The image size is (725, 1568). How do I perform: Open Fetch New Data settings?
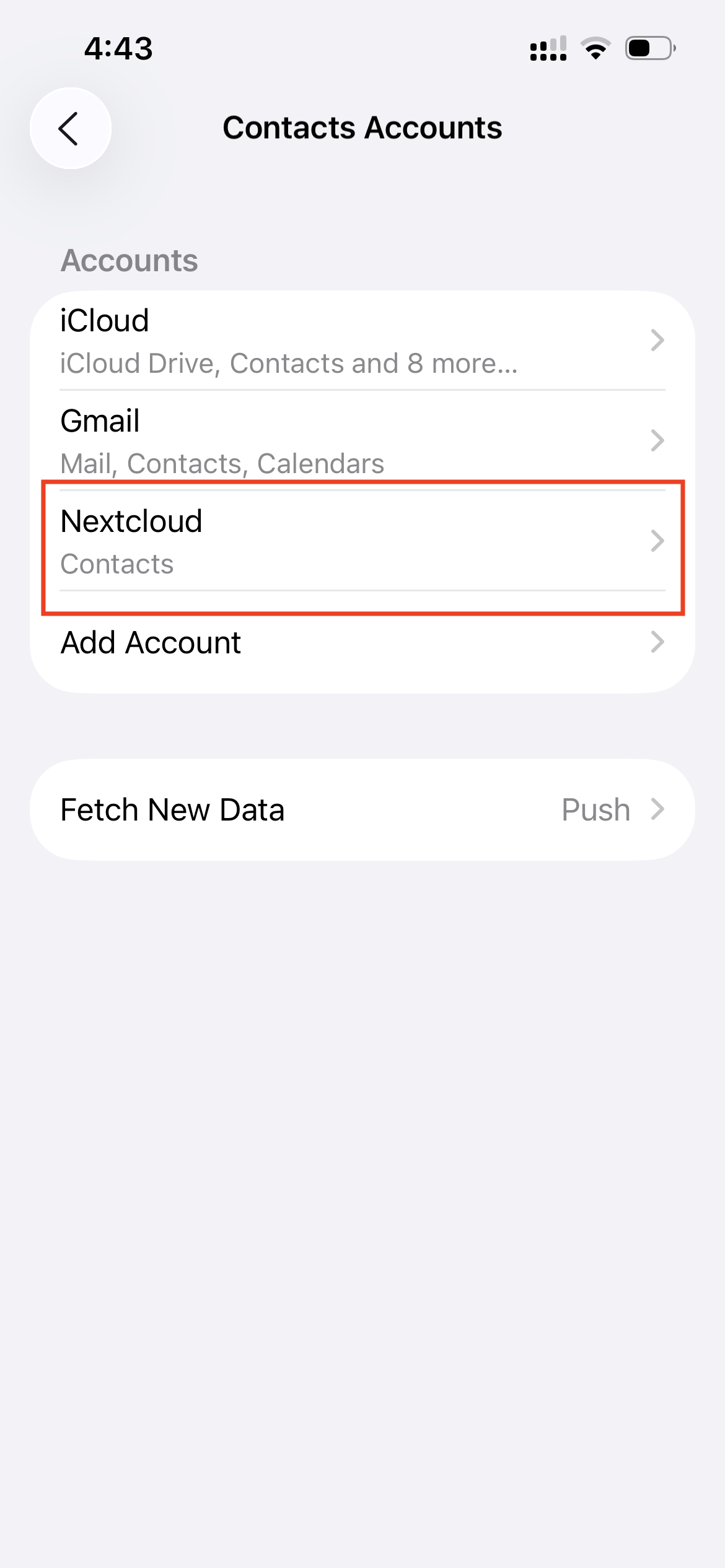click(248, 809)
